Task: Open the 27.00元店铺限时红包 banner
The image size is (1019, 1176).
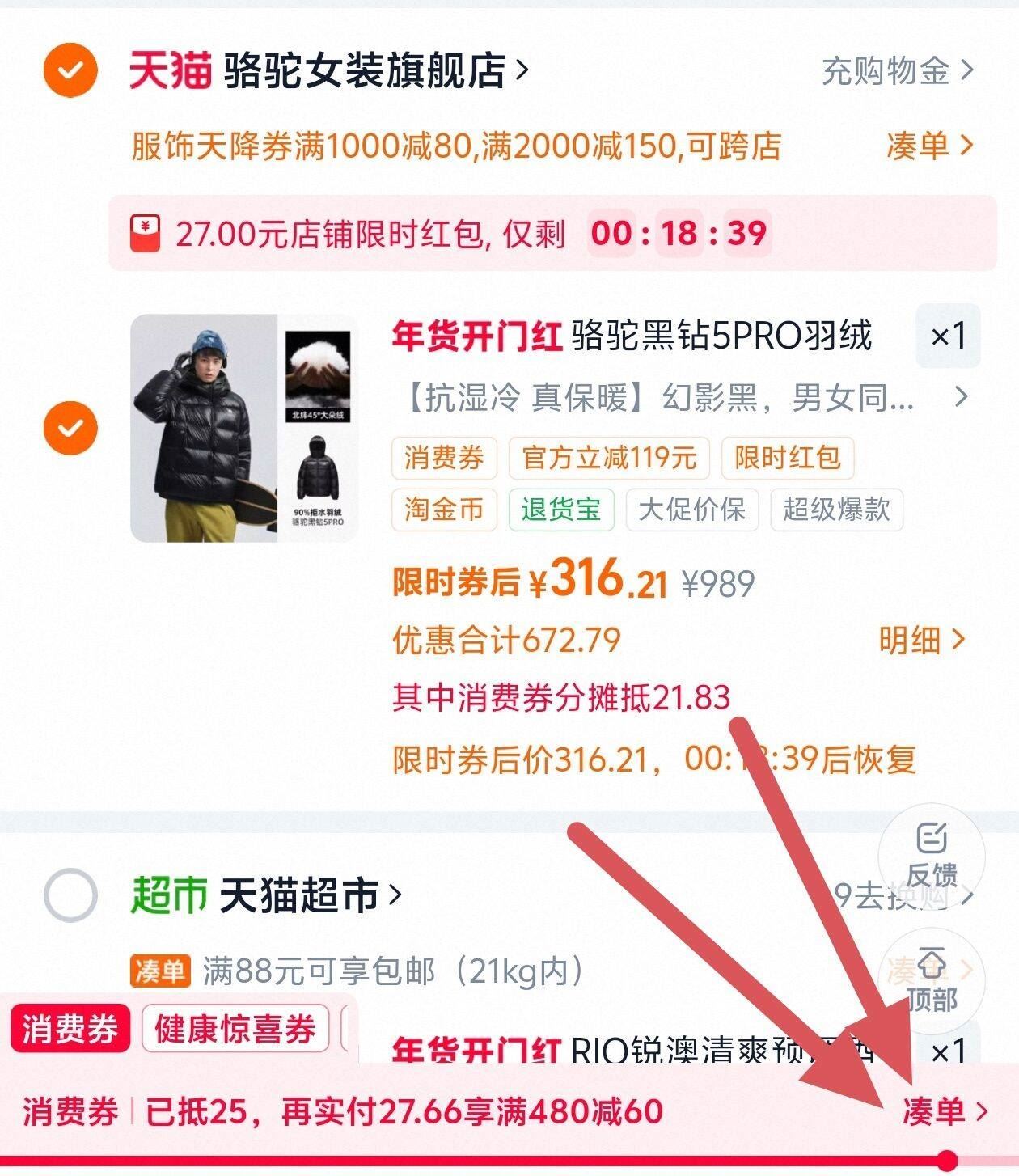Action: (x=552, y=233)
